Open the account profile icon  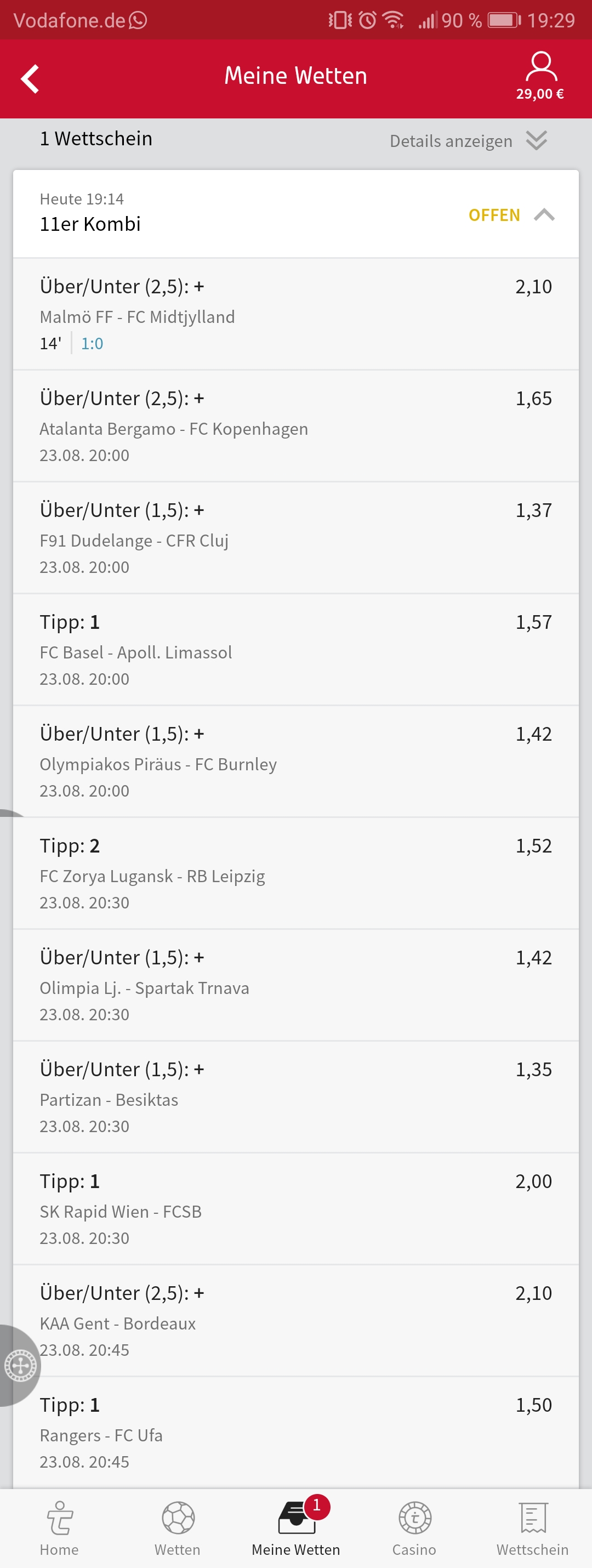point(540,67)
